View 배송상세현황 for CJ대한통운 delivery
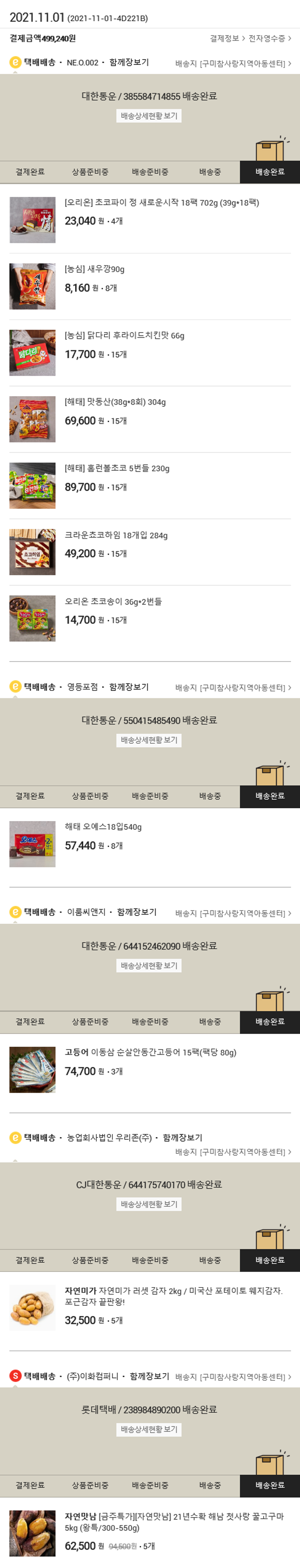This screenshot has width=300, height=1568. click(149, 1204)
